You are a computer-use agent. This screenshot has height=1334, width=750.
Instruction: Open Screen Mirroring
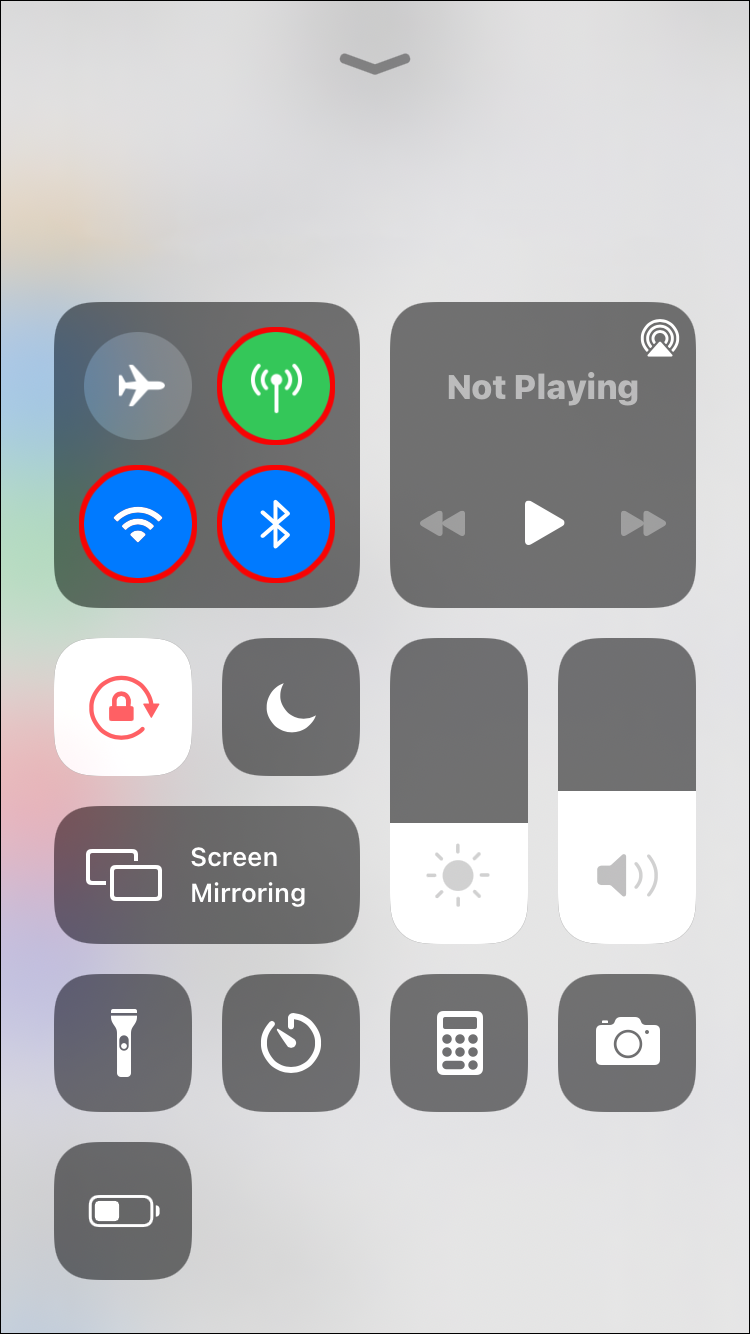[x=207, y=875]
